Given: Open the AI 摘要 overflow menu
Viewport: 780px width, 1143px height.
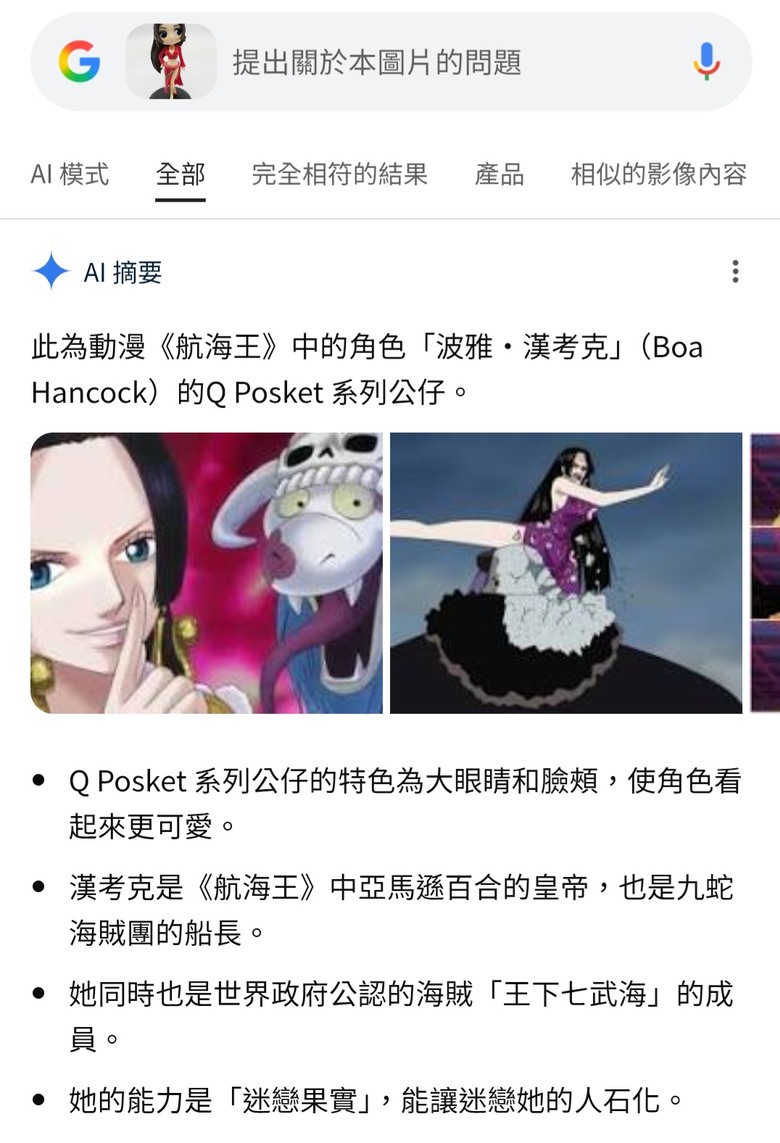Looking at the screenshot, I should coord(735,272).
